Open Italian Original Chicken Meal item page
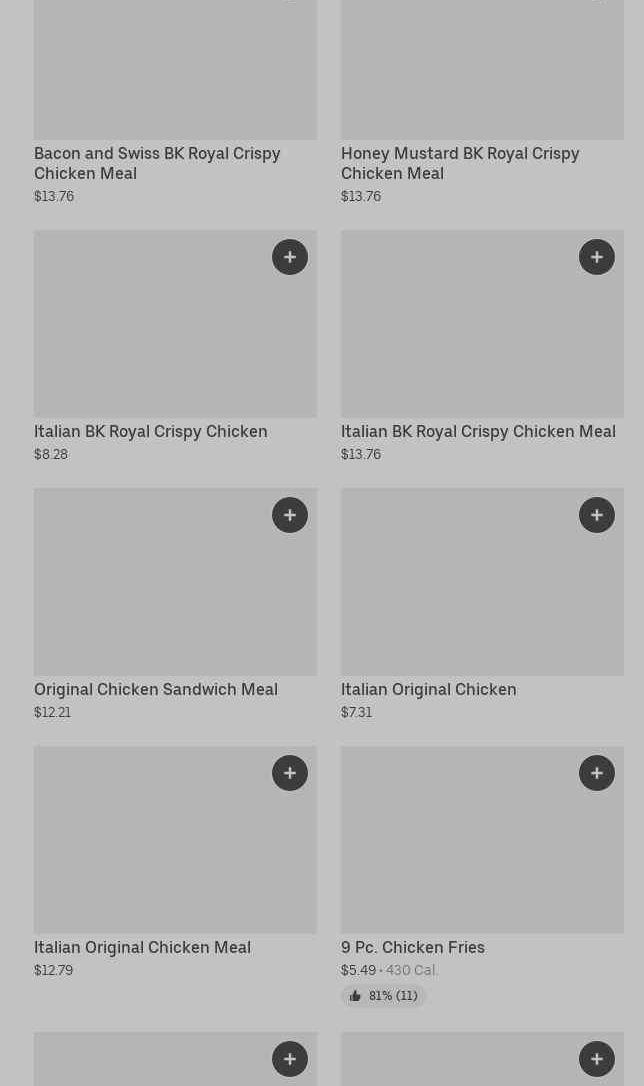The height and width of the screenshot is (1086, 644). tap(142, 947)
